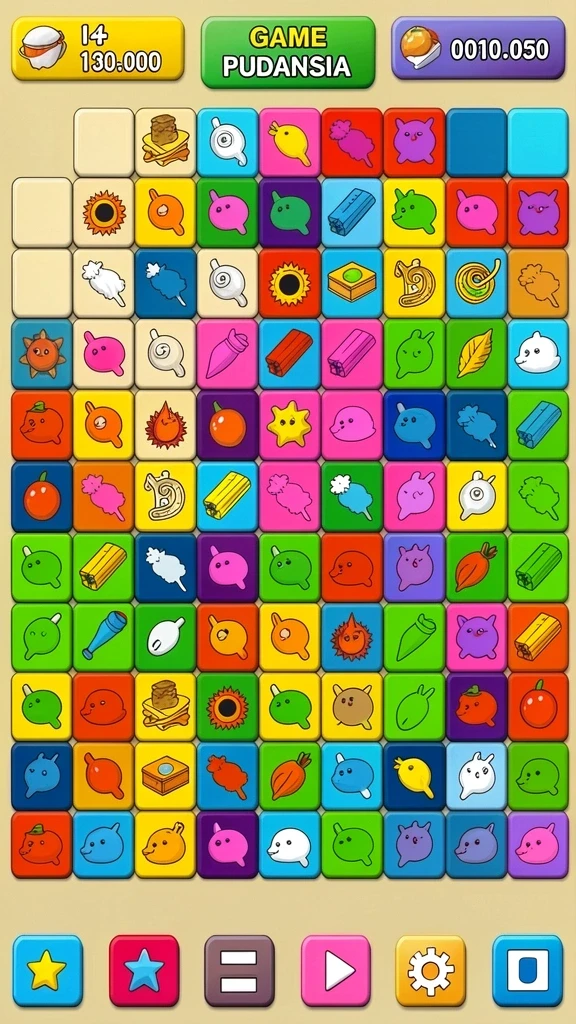Select the yellow leaf on green tile

(476, 354)
